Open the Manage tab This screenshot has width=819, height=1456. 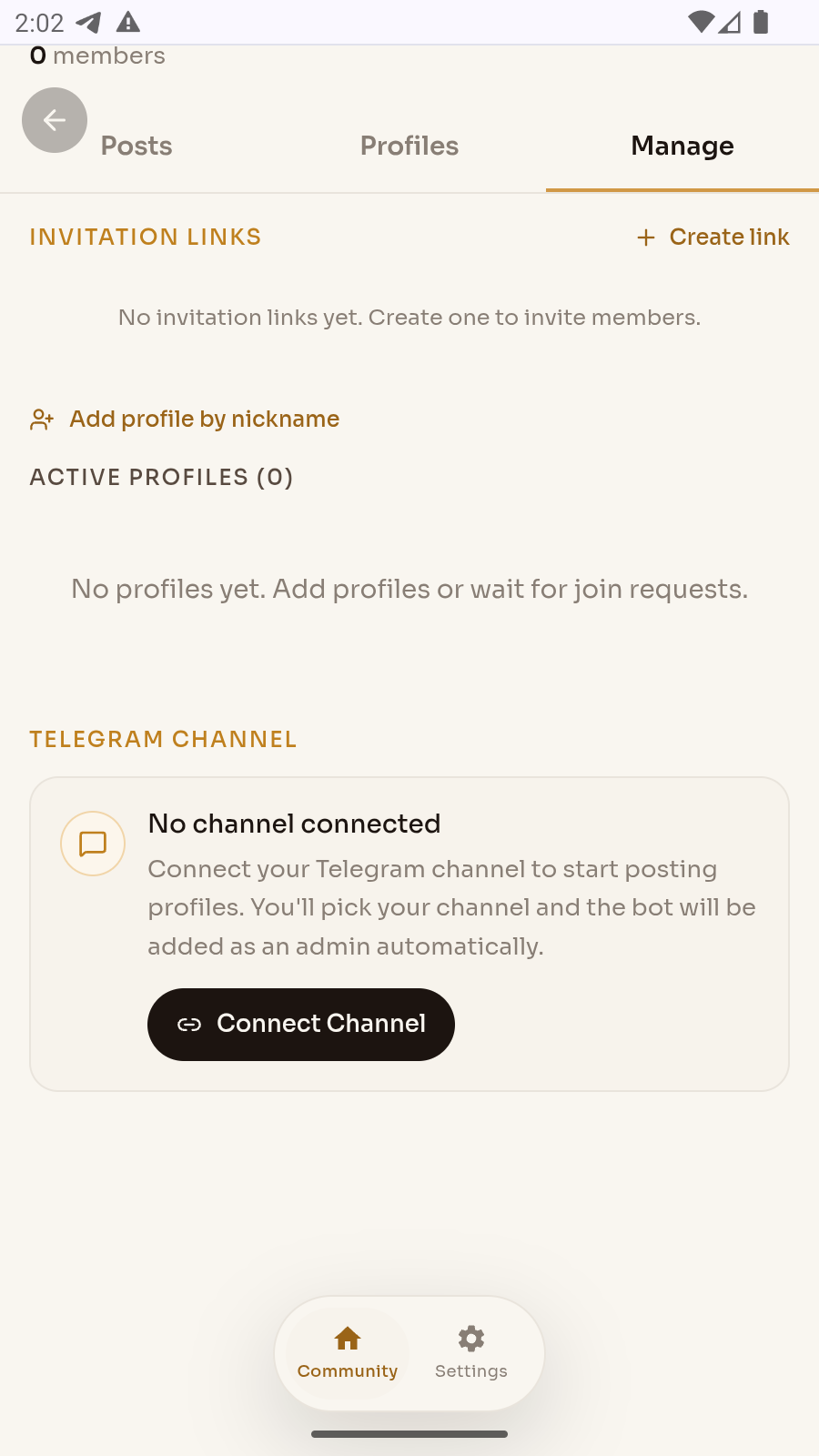682,146
